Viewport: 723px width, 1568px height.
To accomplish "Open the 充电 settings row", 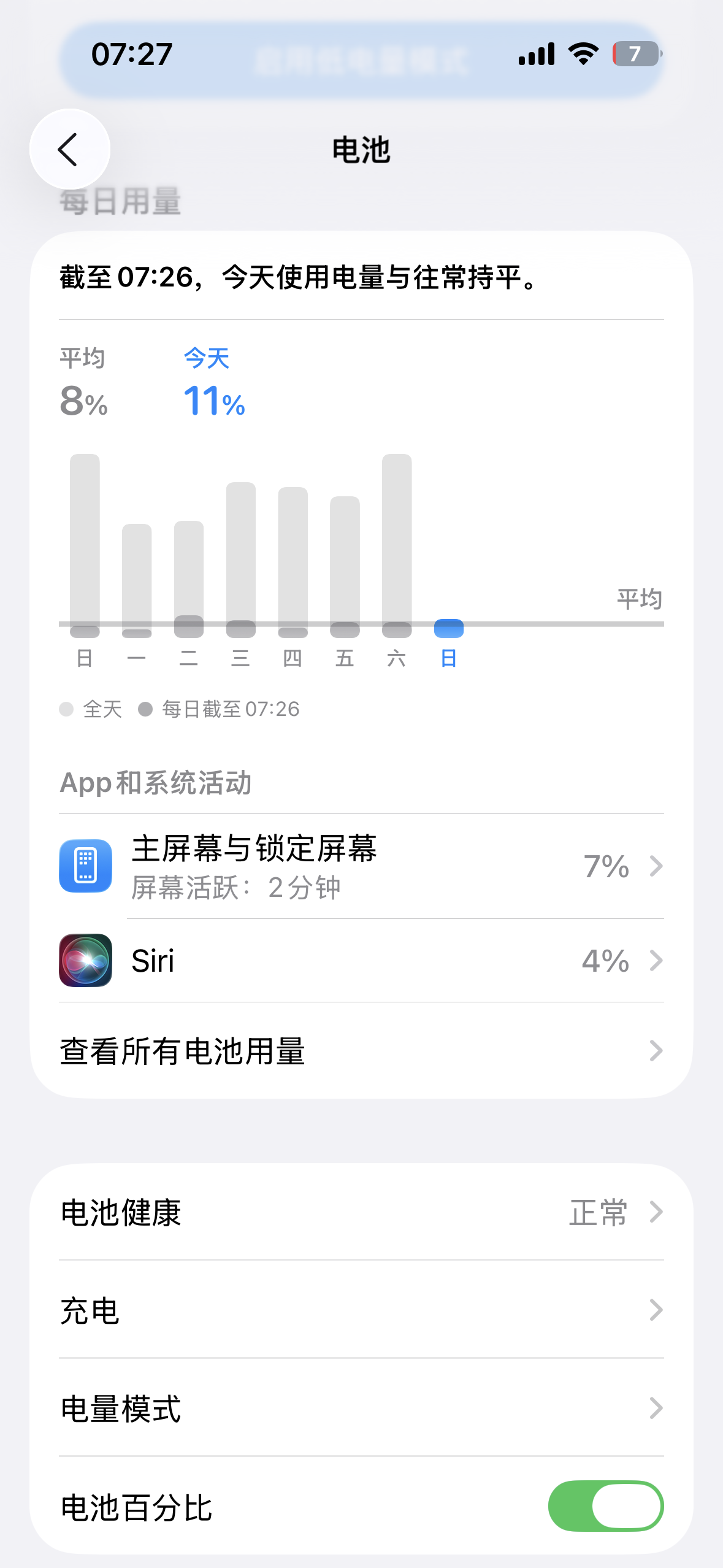I will (x=361, y=1310).
